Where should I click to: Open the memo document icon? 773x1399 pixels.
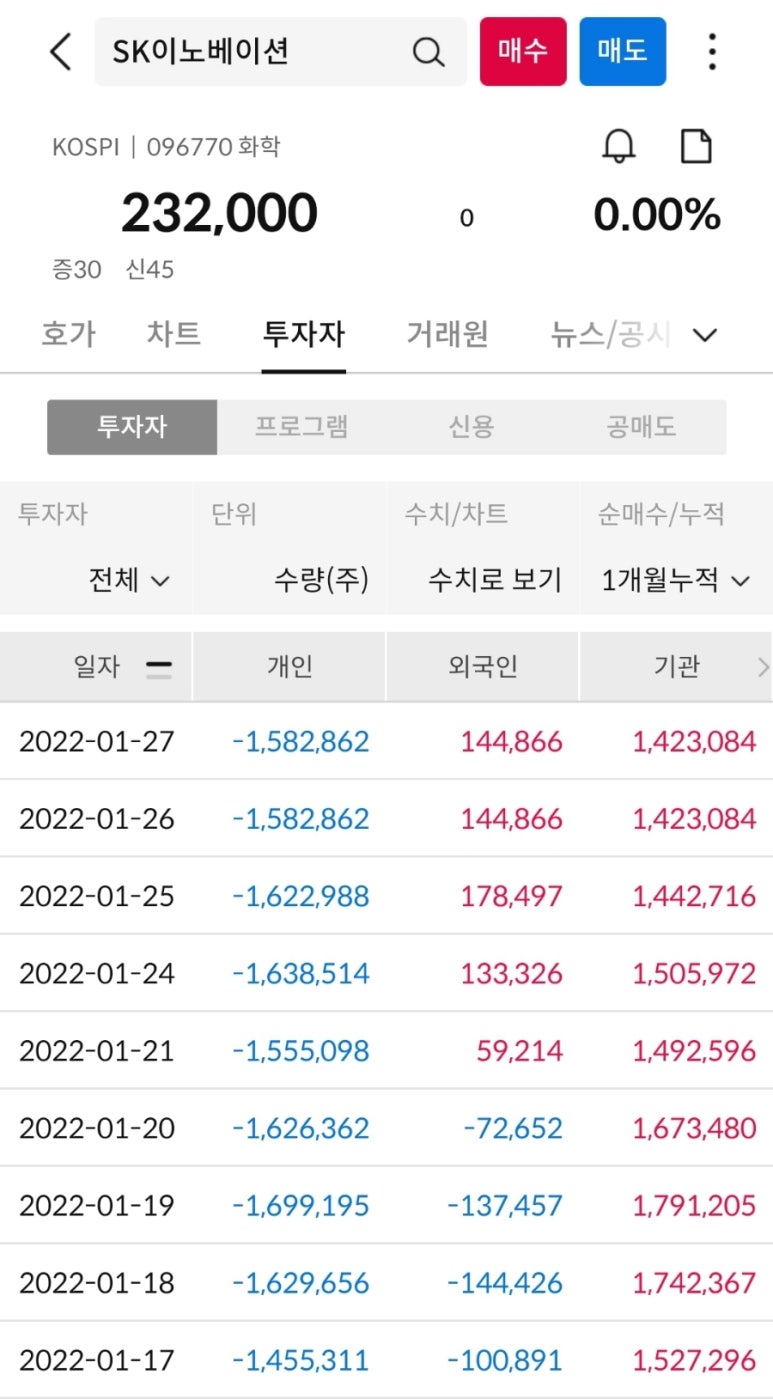[x=695, y=147]
